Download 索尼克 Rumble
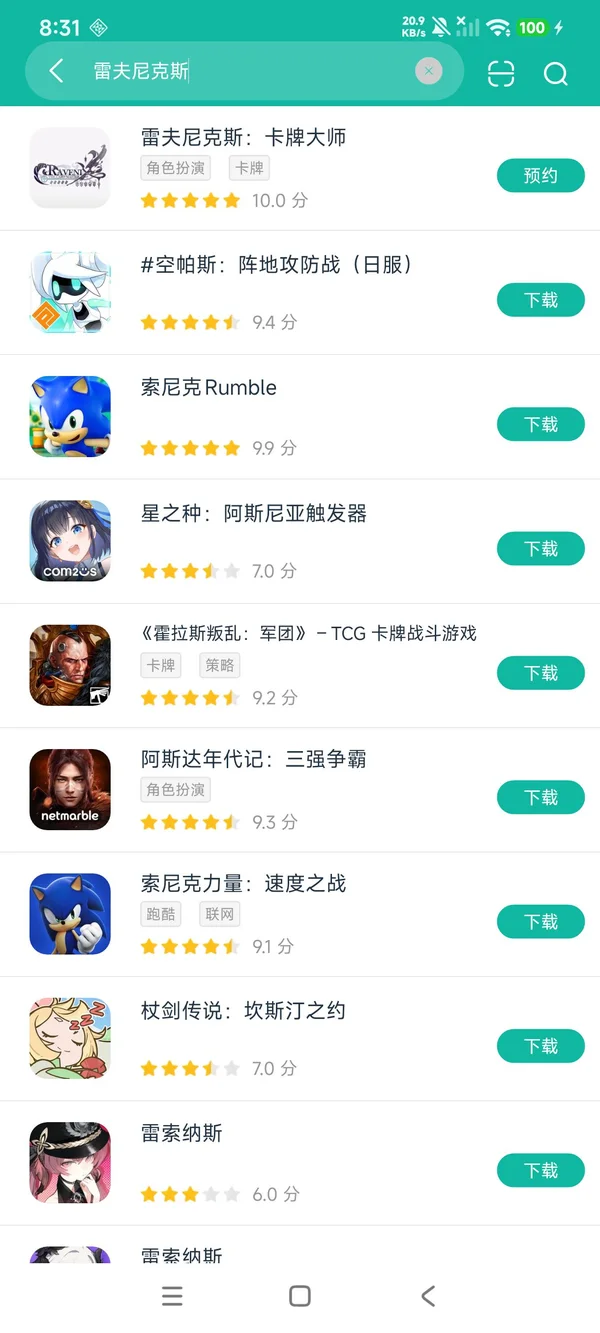 pyautogui.click(x=540, y=425)
